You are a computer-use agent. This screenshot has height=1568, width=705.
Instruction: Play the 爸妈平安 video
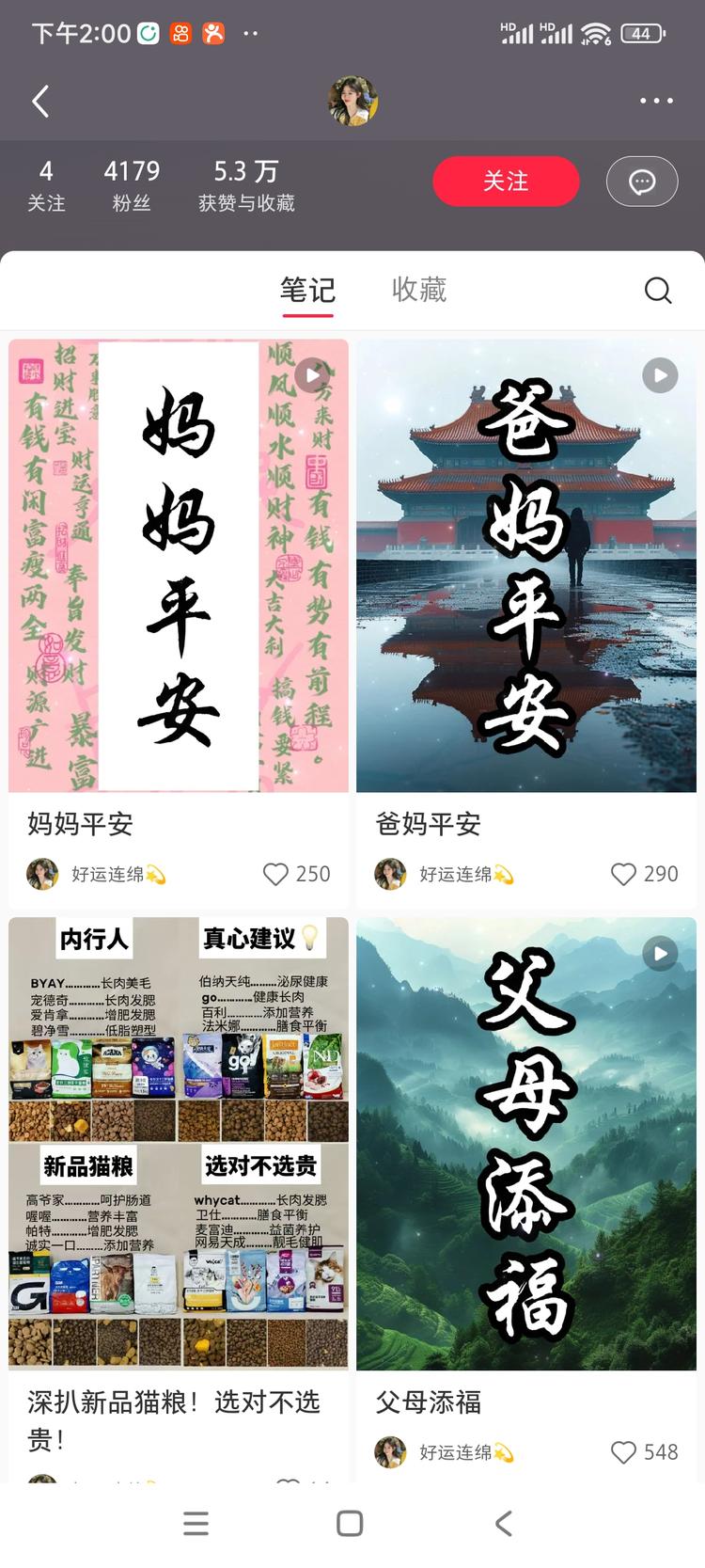[x=659, y=374]
